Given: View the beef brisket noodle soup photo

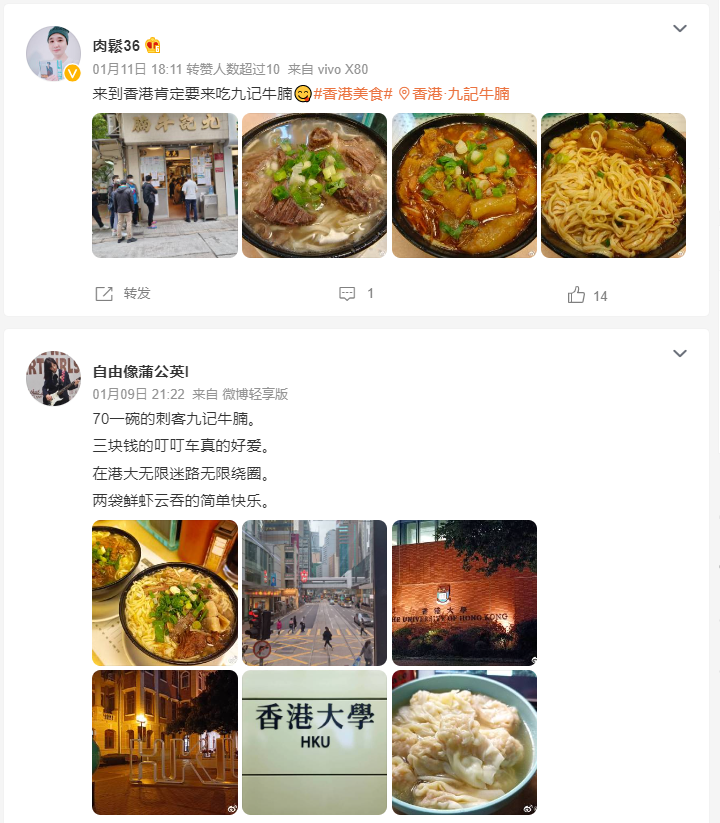Looking at the screenshot, I should click(314, 185).
